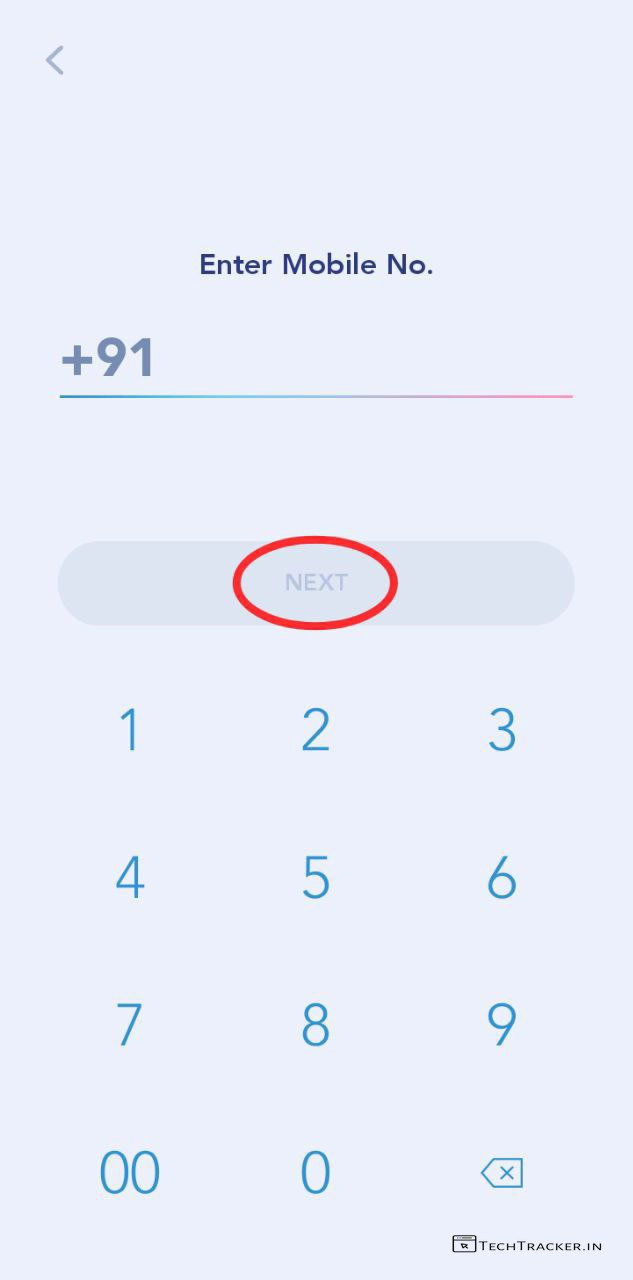
Task: Enter digit 4 on the keypad
Action: 130,878
